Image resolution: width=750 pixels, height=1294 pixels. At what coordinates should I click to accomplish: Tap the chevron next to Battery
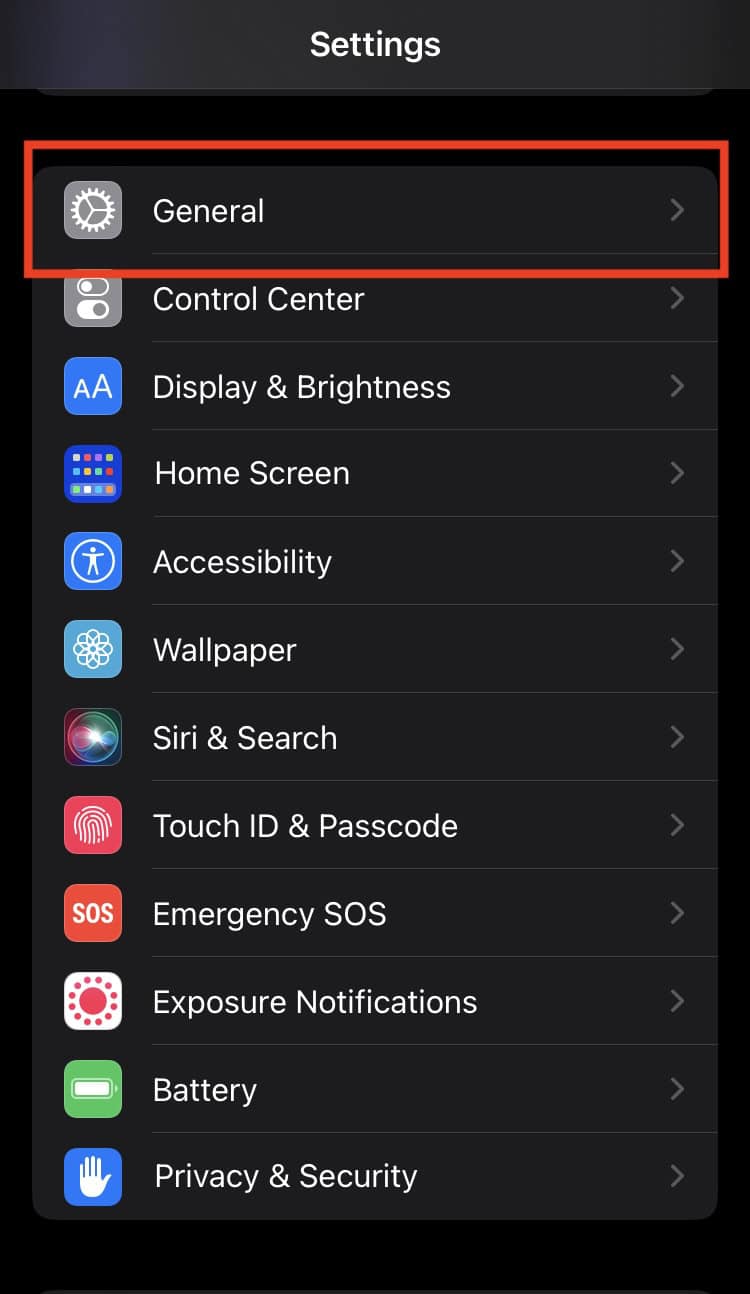(x=678, y=1089)
